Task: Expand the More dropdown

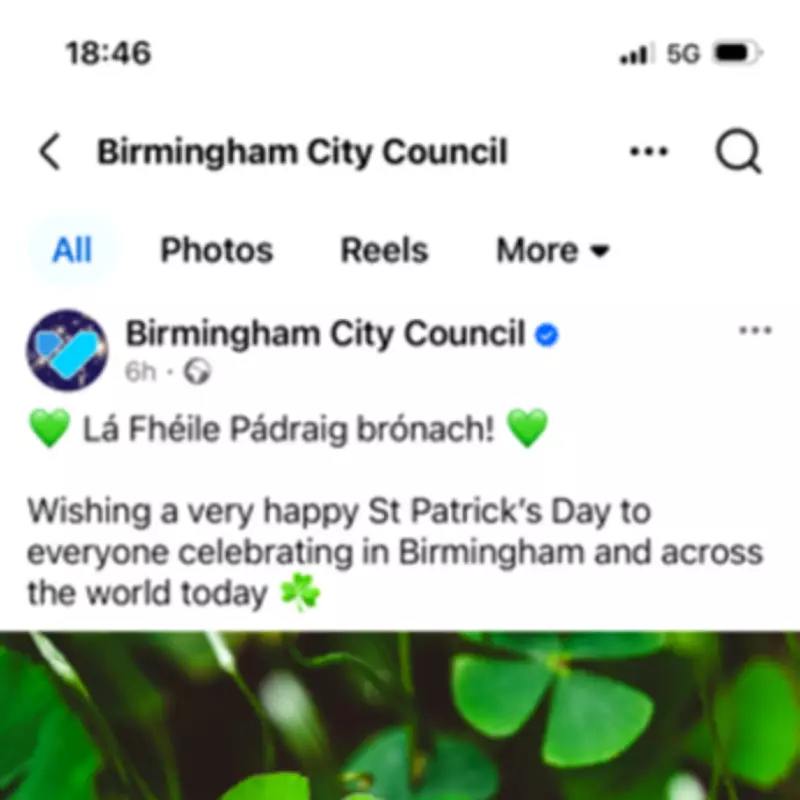Action: click(552, 250)
